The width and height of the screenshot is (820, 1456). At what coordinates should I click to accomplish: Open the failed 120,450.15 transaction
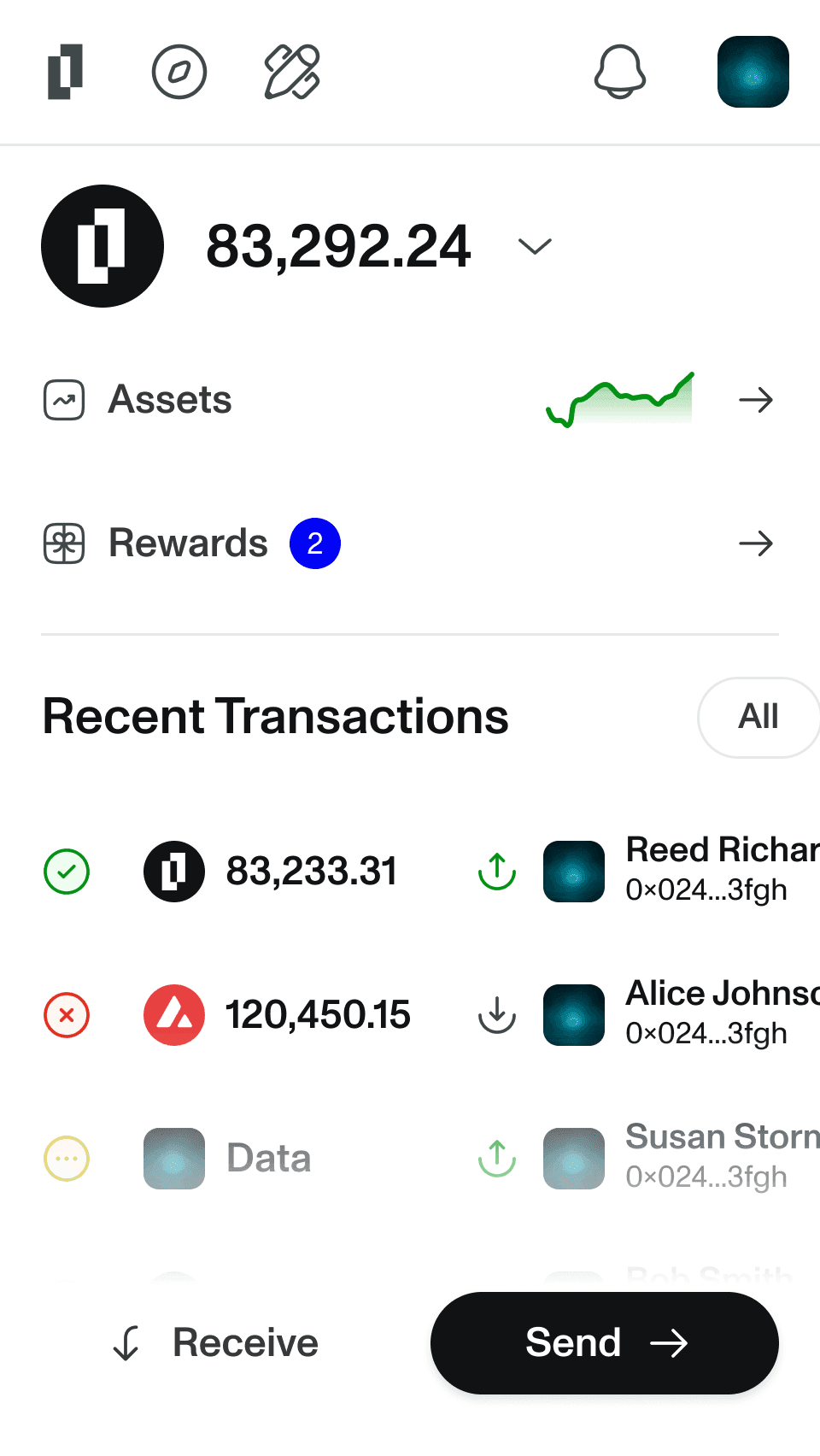[x=430, y=1015]
